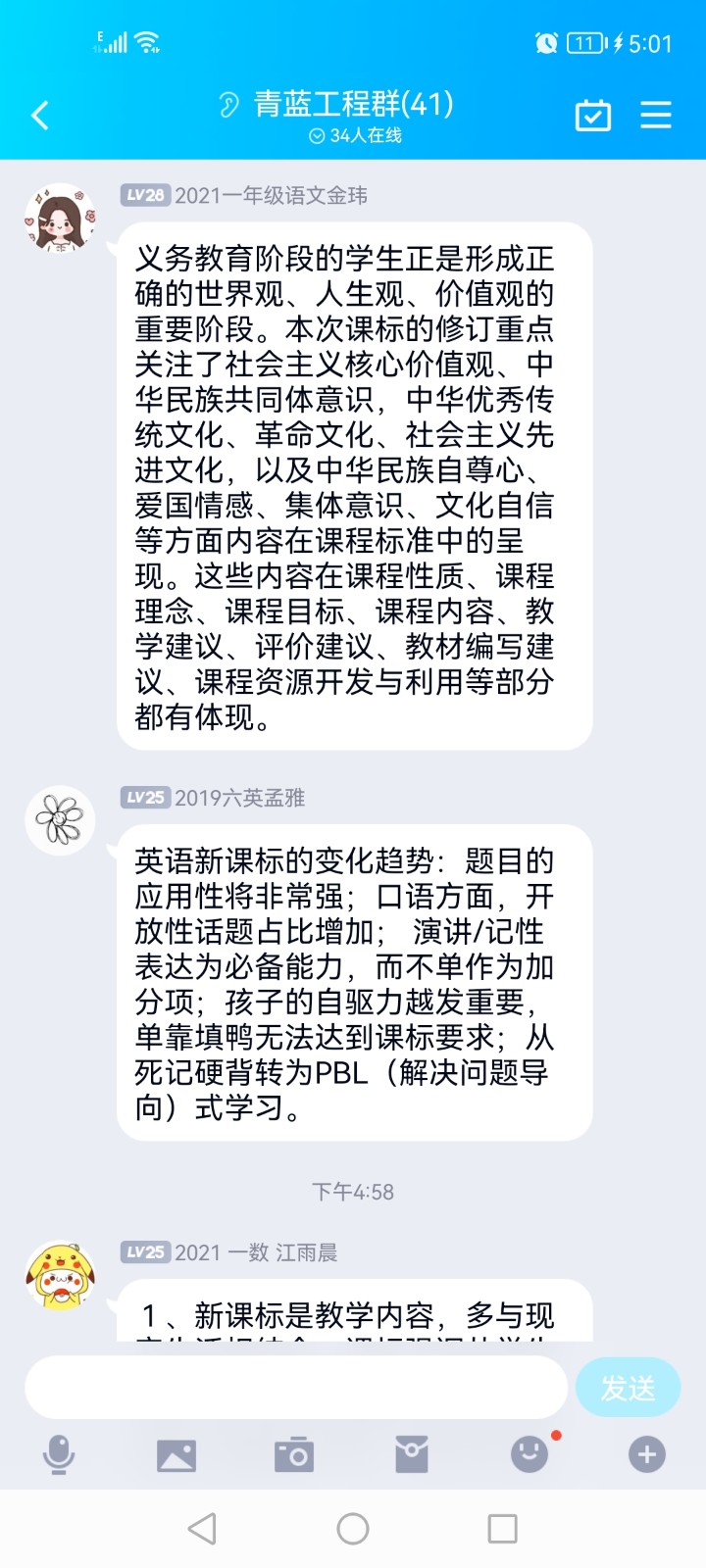
Task: Open the group menu with three lines
Action: (x=655, y=116)
